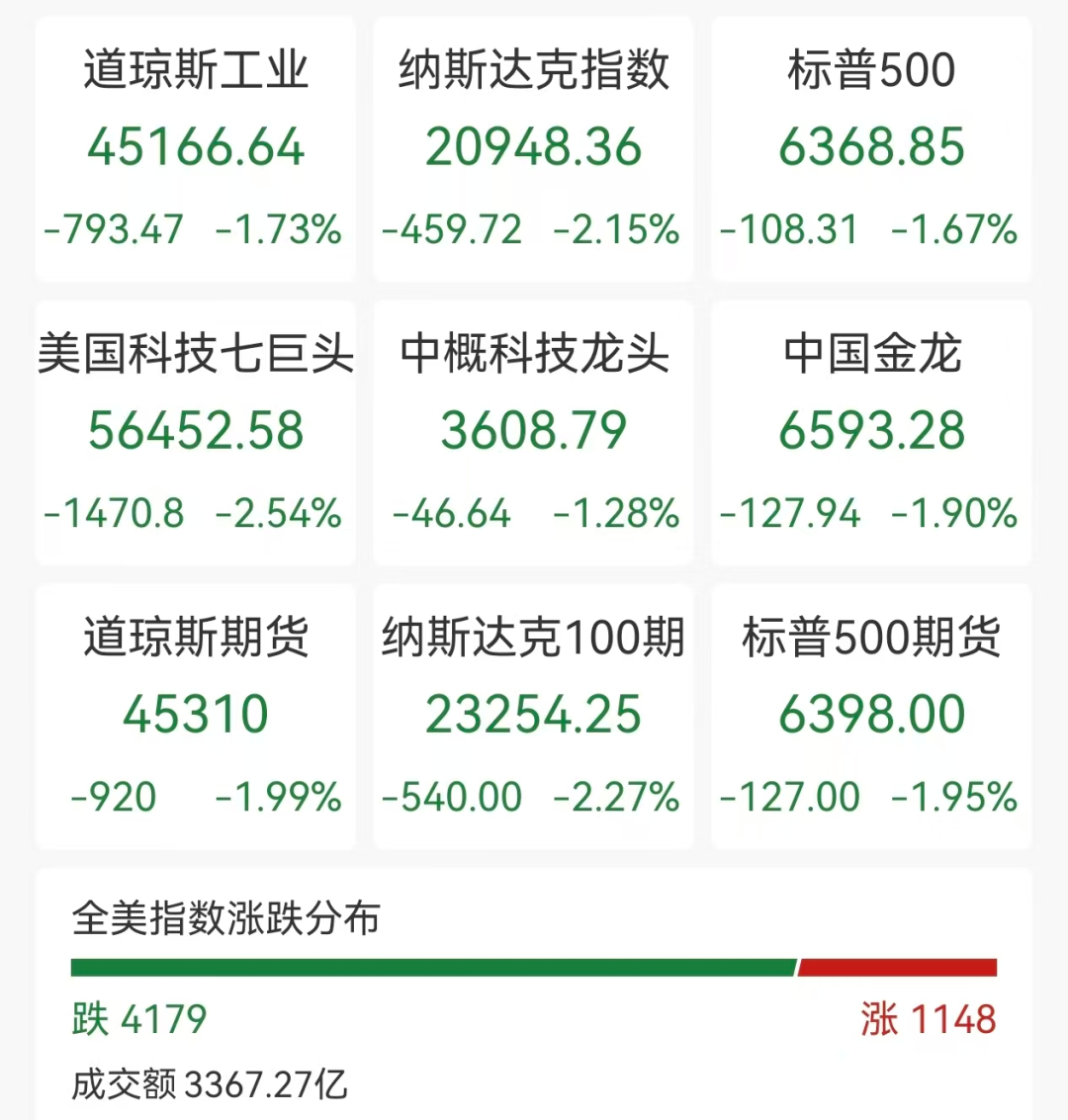Viewport: 1068px width, 1120px height.
Task: Click the 20948.36 Nasdaq price value
Action: click(x=534, y=146)
